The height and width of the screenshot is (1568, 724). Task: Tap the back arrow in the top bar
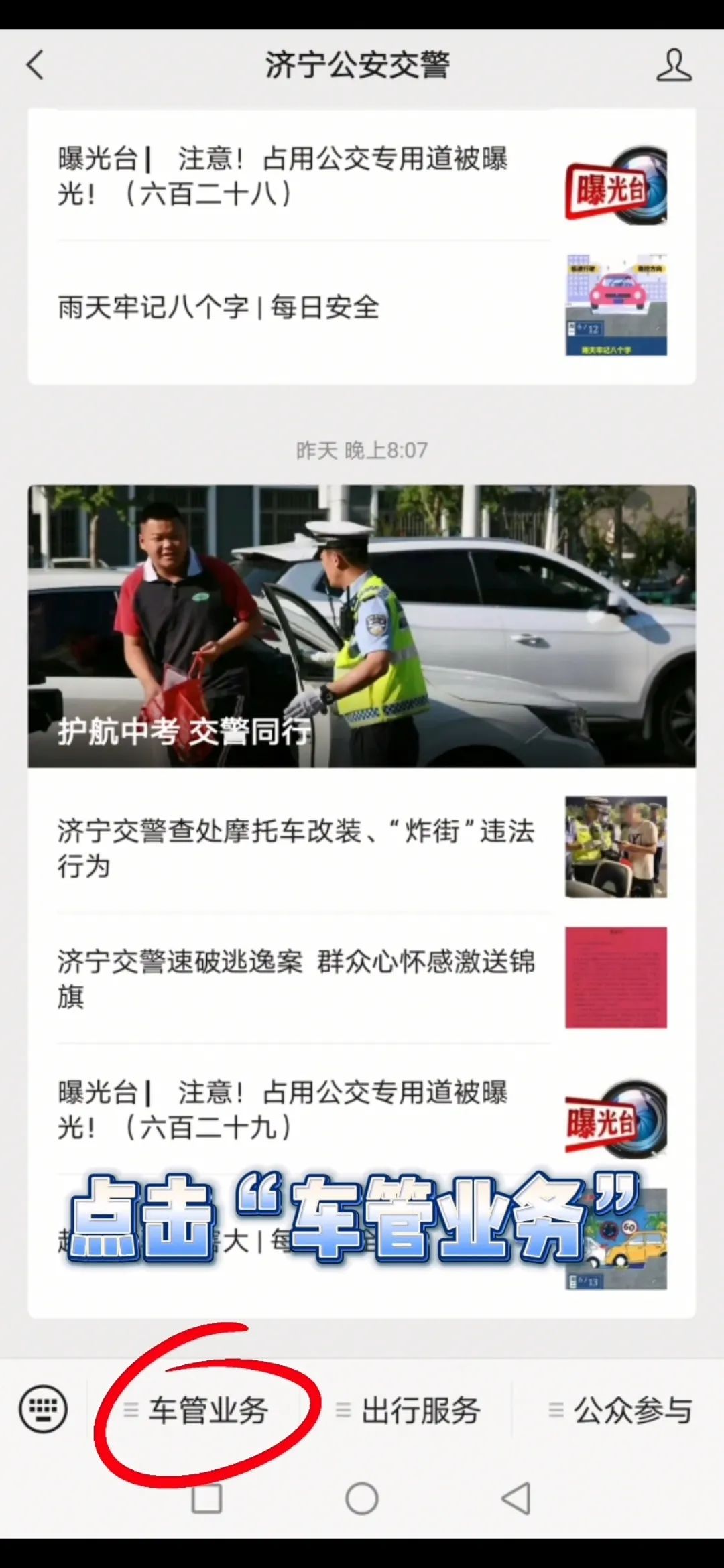click(35, 65)
